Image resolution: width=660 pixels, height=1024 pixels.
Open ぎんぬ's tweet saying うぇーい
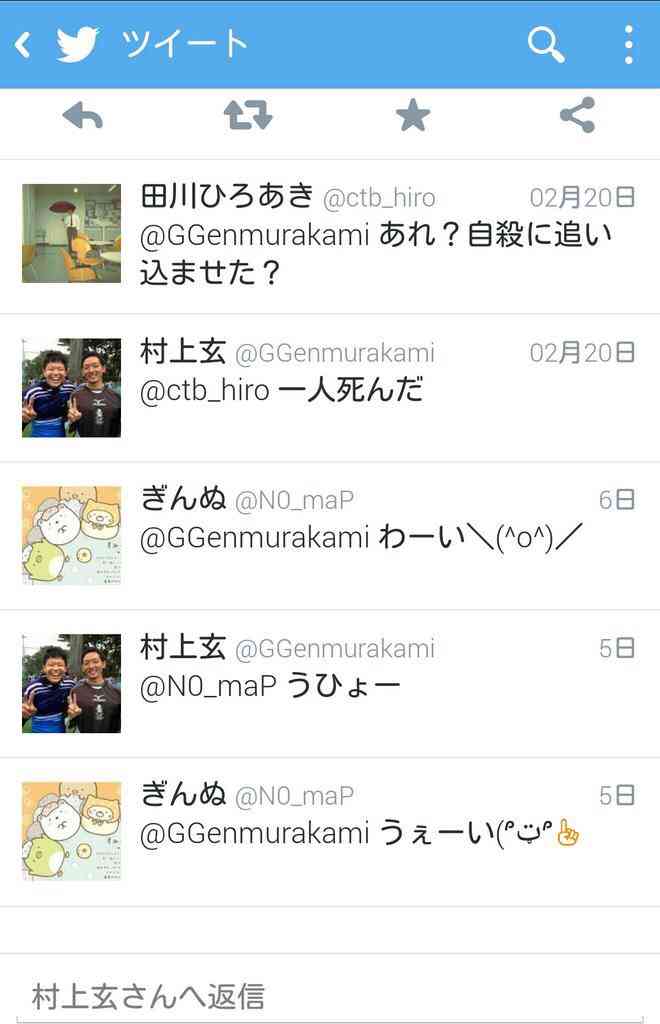click(x=388, y=832)
